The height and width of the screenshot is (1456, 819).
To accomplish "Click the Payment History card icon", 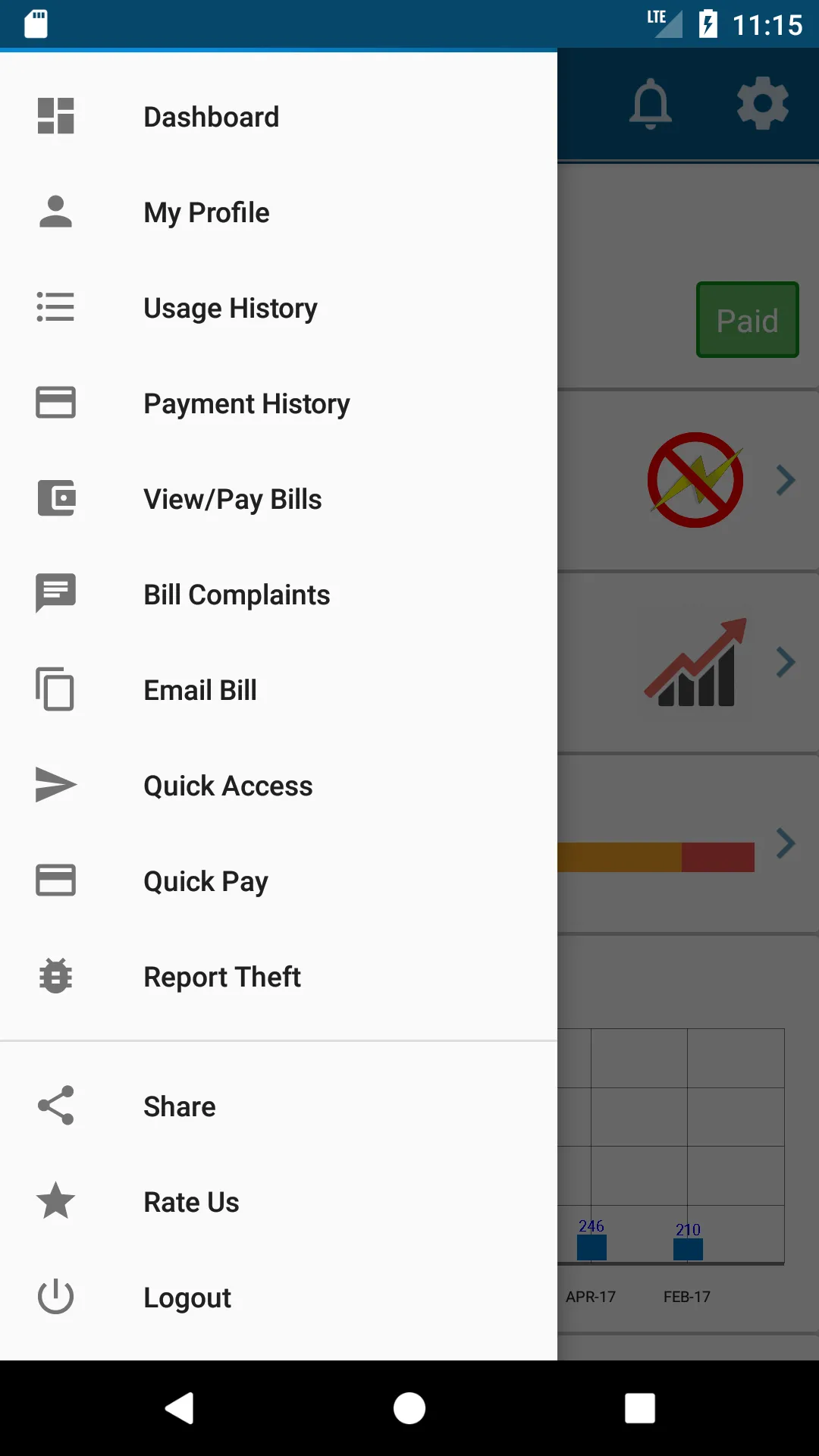I will coord(55,403).
